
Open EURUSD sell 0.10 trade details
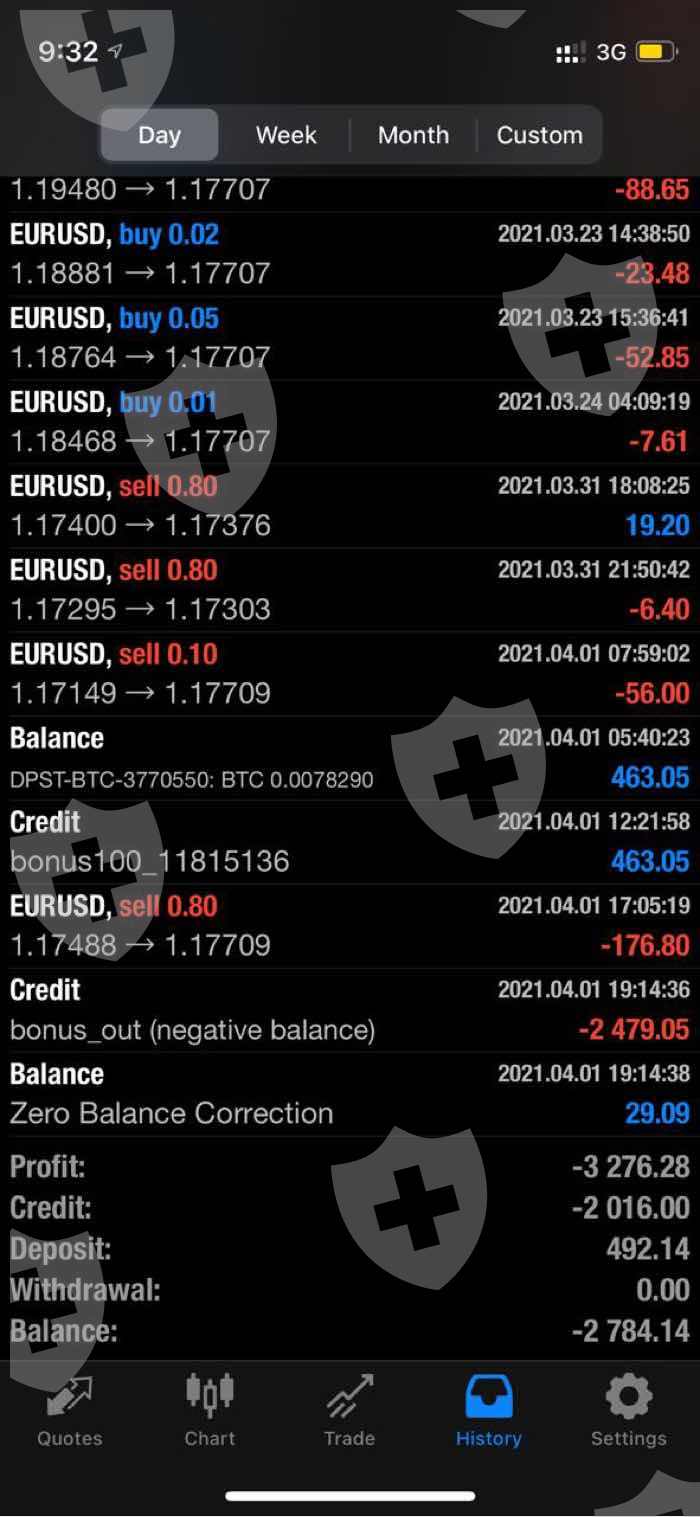click(350, 674)
